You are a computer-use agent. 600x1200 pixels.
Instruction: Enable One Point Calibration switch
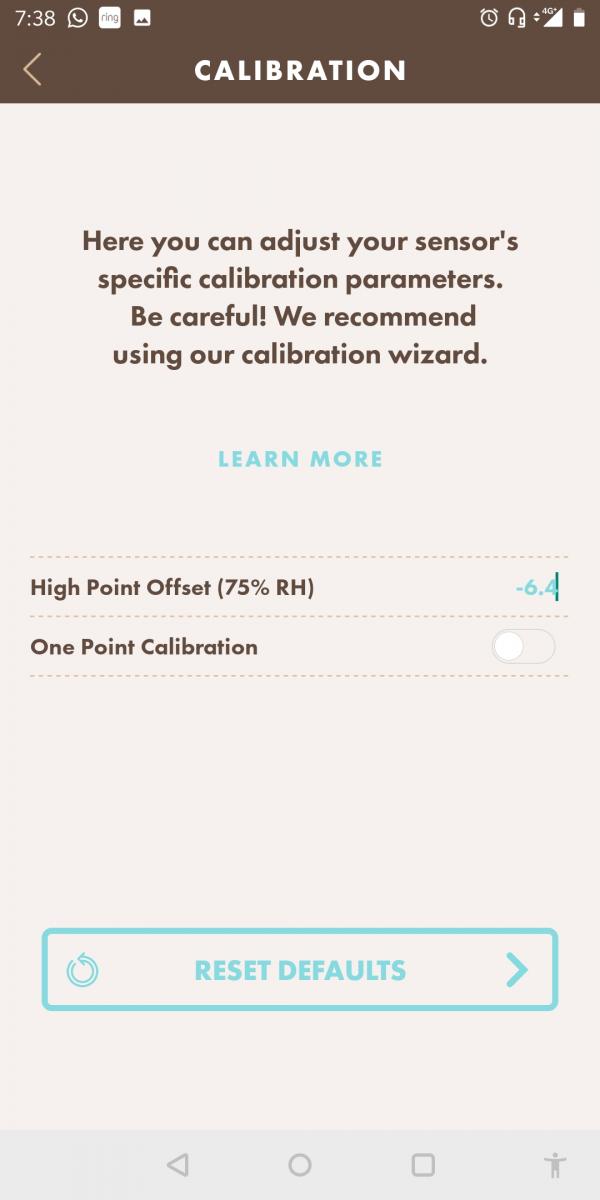point(523,647)
